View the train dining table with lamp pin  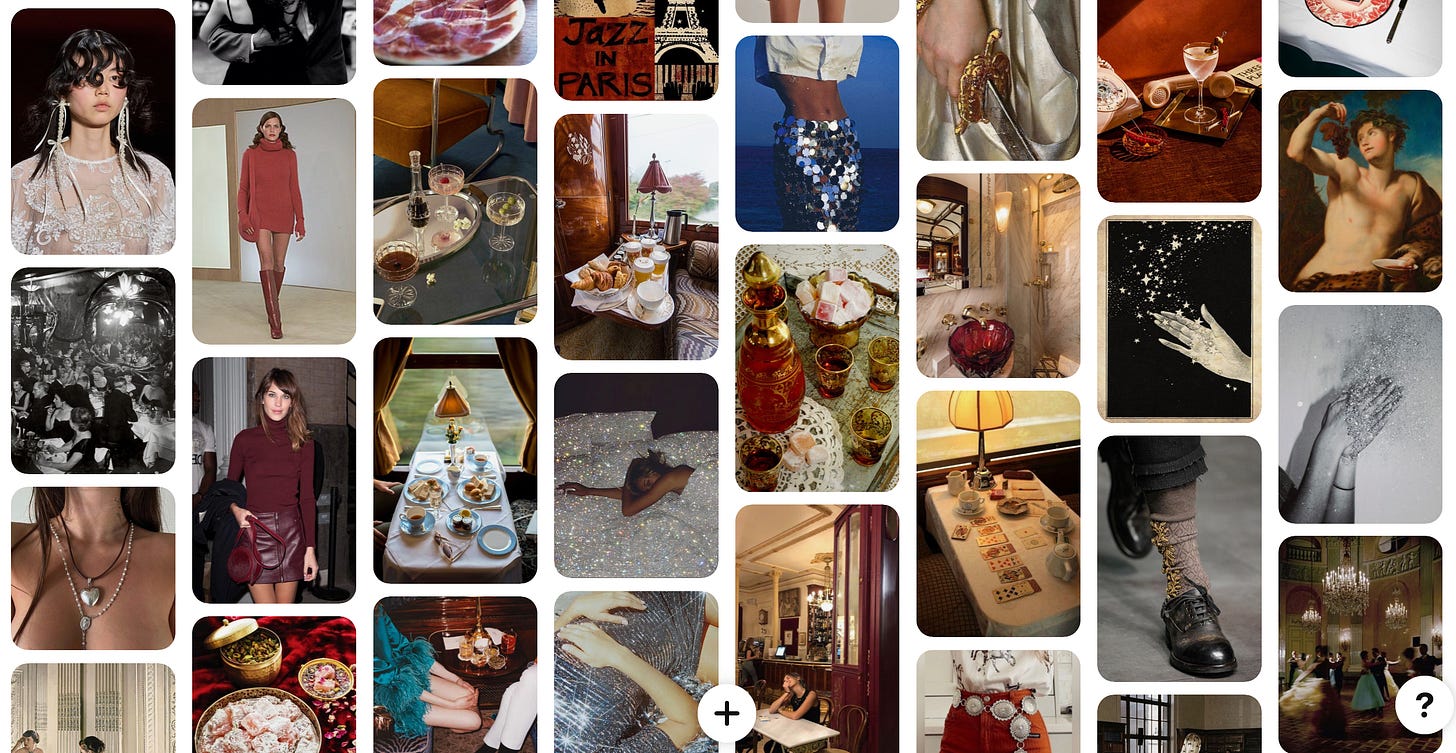pos(455,459)
